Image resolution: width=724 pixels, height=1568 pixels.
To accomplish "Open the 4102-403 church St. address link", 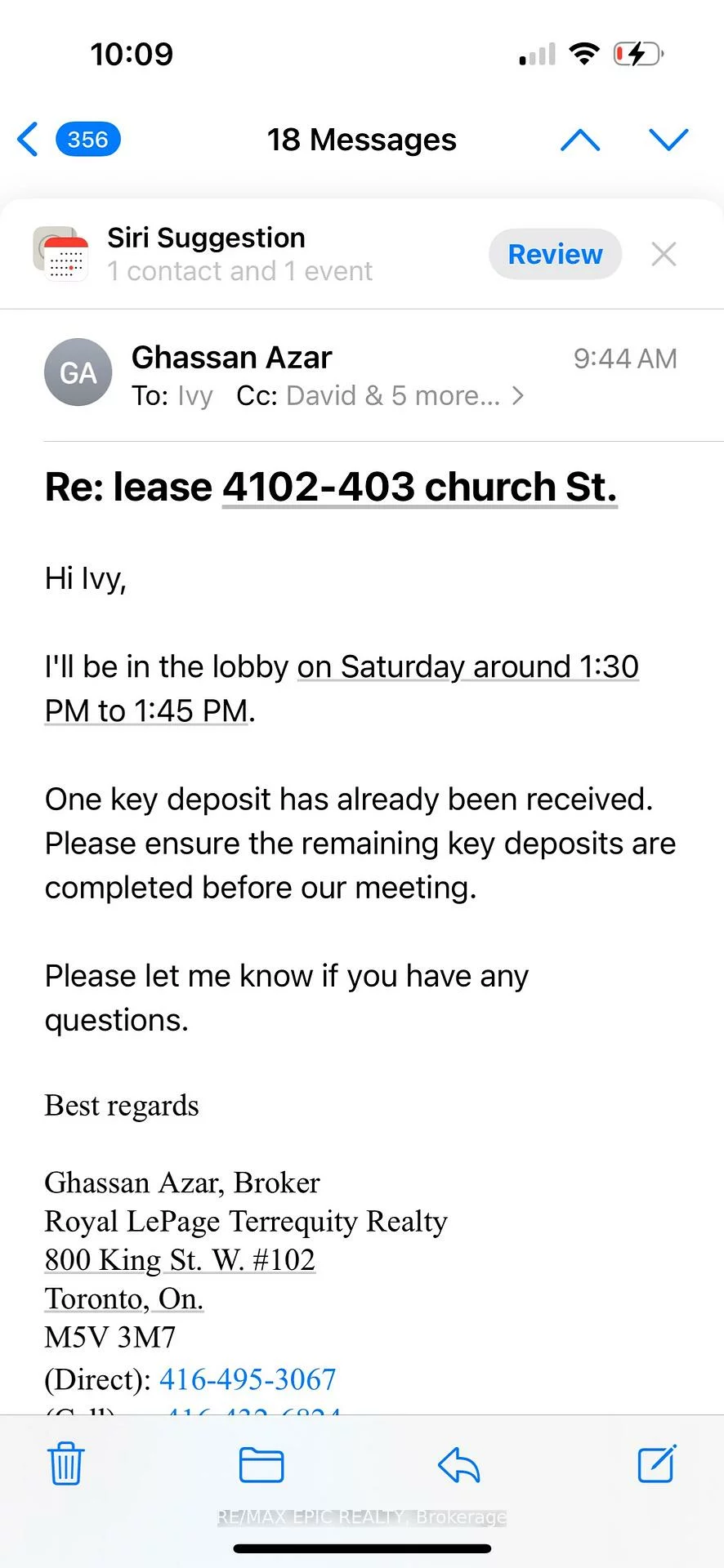I will pos(419,488).
